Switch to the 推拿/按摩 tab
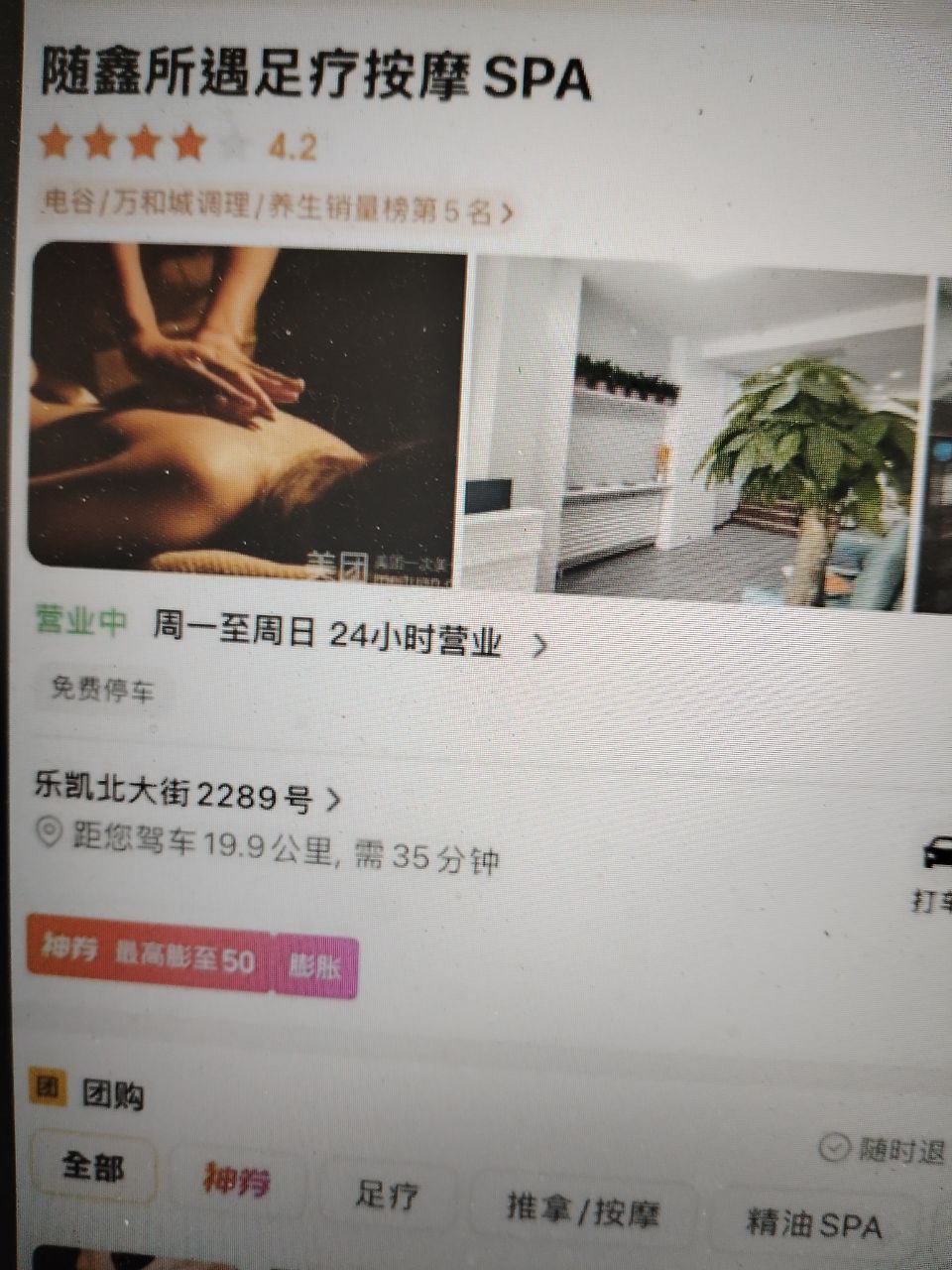Screen dimensions: 952x1270 pyautogui.click(x=585, y=1210)
